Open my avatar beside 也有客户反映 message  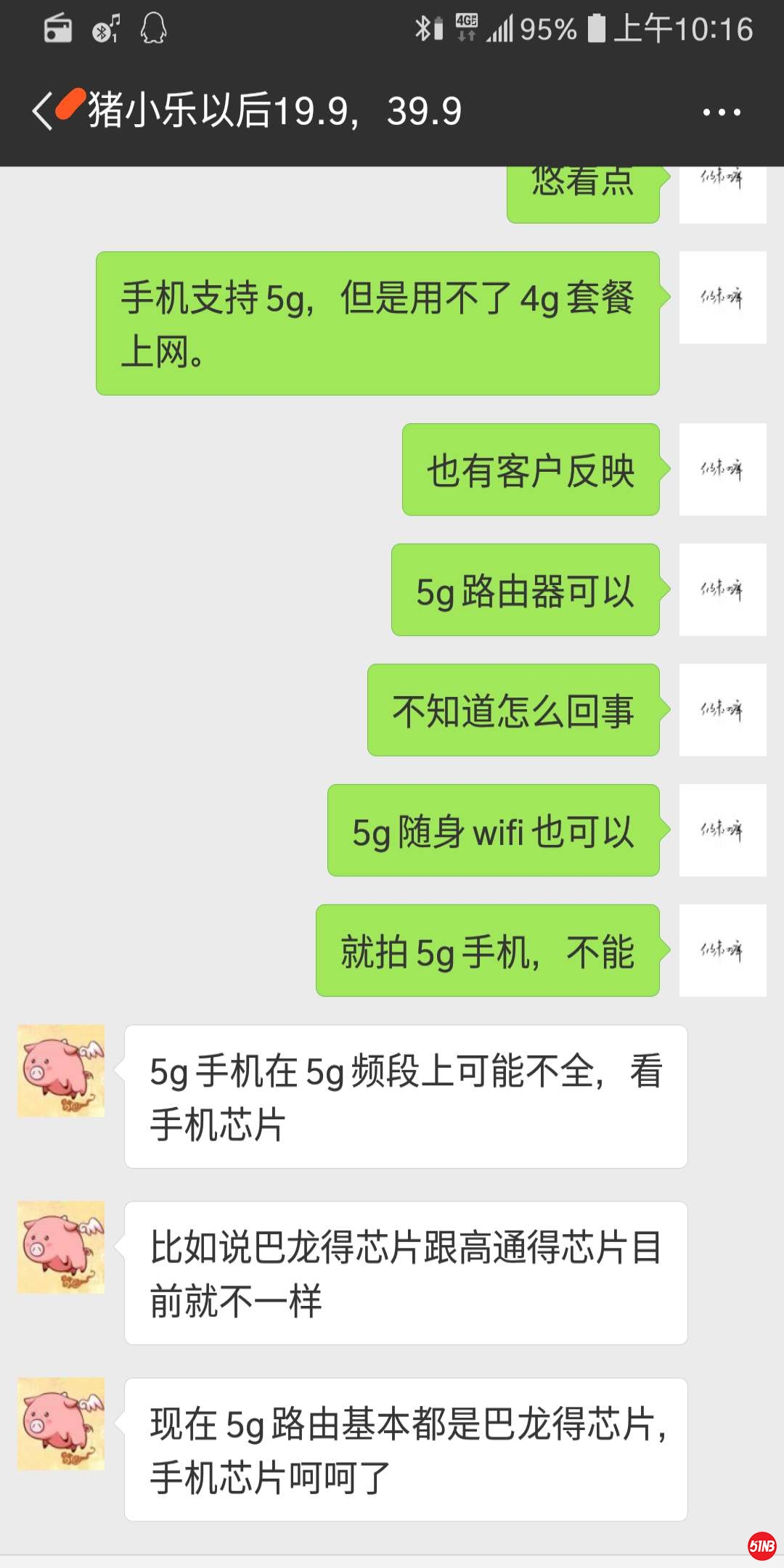coord(722,470)
